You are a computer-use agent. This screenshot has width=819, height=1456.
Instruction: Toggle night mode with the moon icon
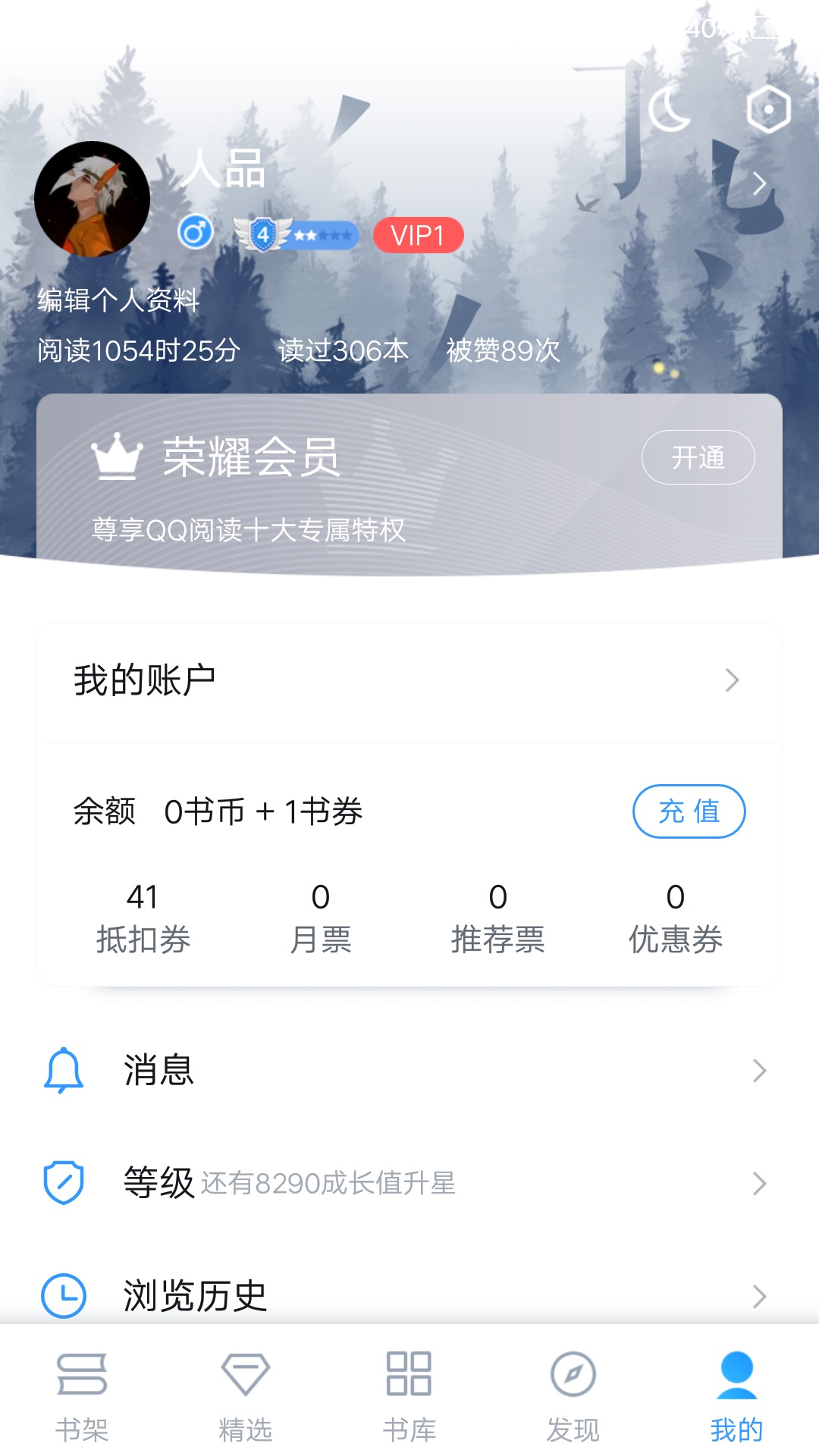pos(670,110)
